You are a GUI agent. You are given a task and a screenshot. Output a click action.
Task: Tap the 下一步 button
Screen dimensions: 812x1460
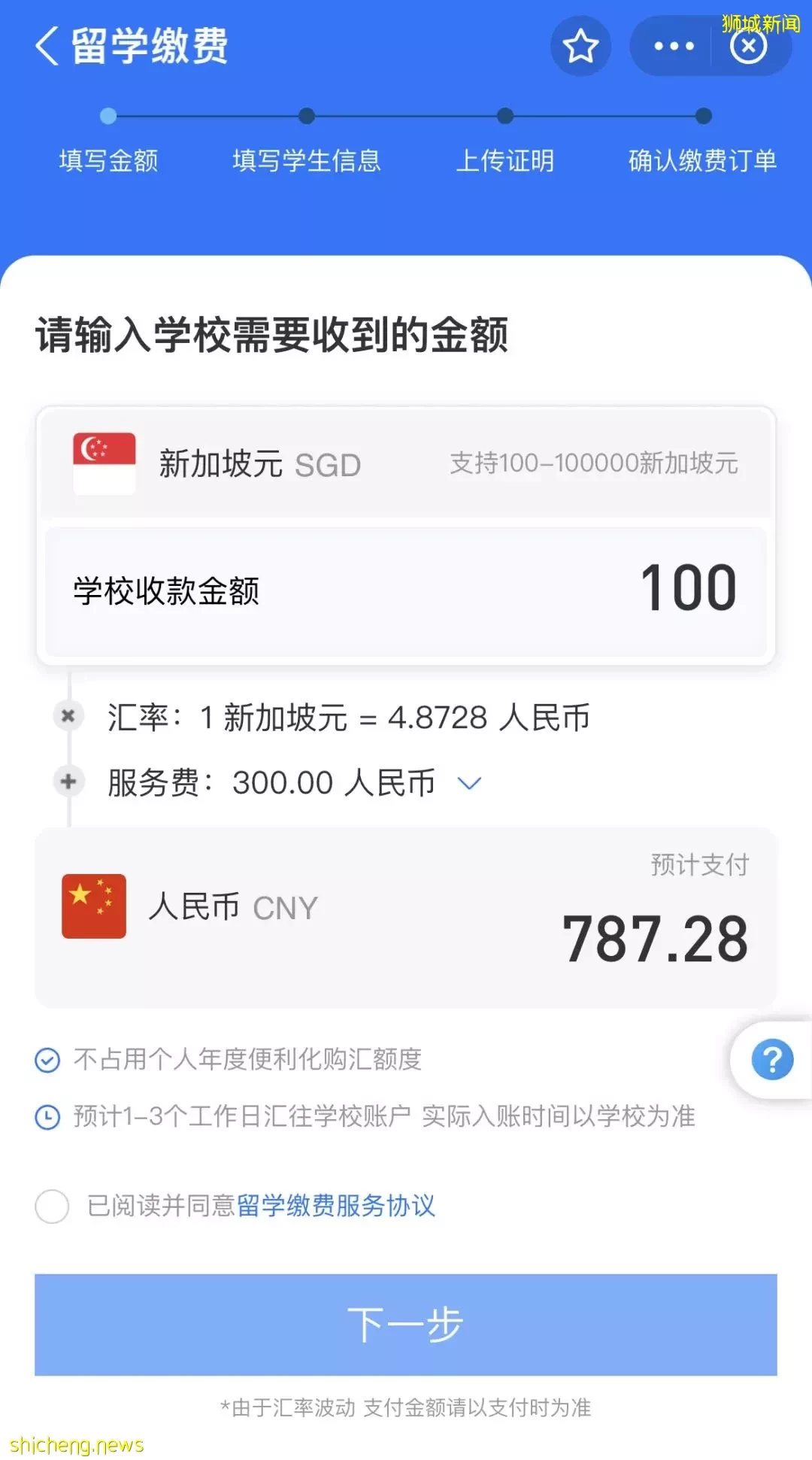(x=406, y=1325)
